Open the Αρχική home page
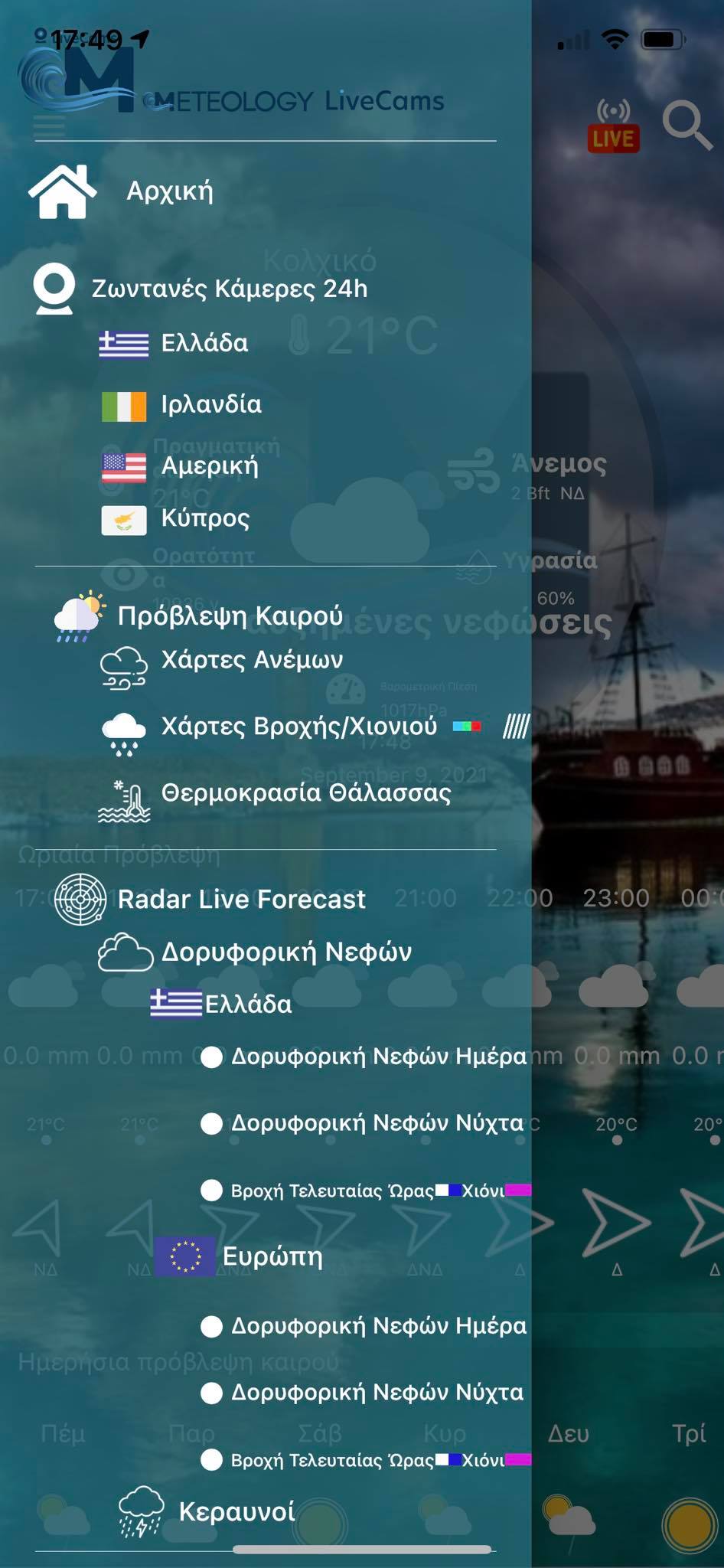This screenshot has height=1568, width=724. click(169, 191)
